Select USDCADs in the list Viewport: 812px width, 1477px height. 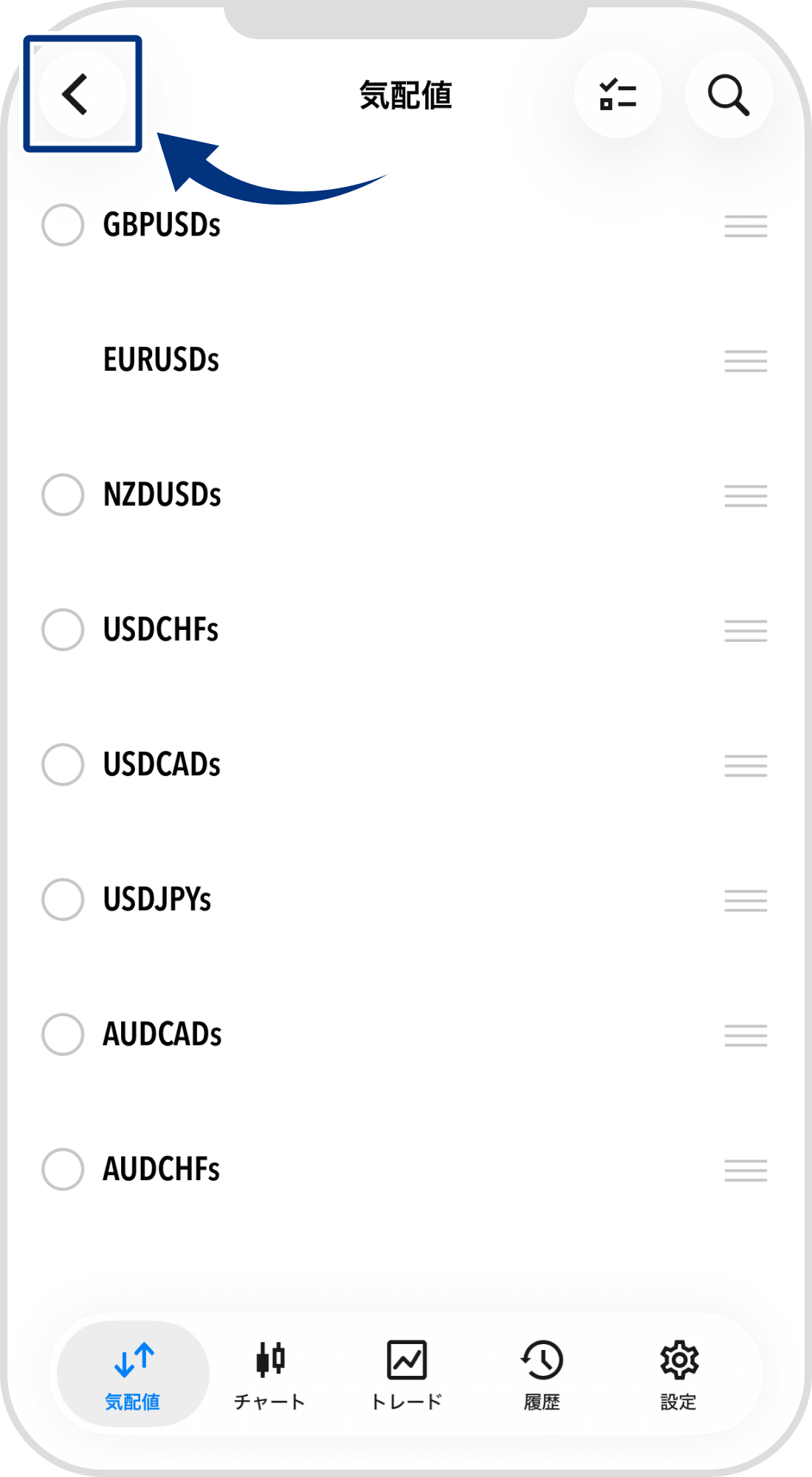[x=63, y=764]
